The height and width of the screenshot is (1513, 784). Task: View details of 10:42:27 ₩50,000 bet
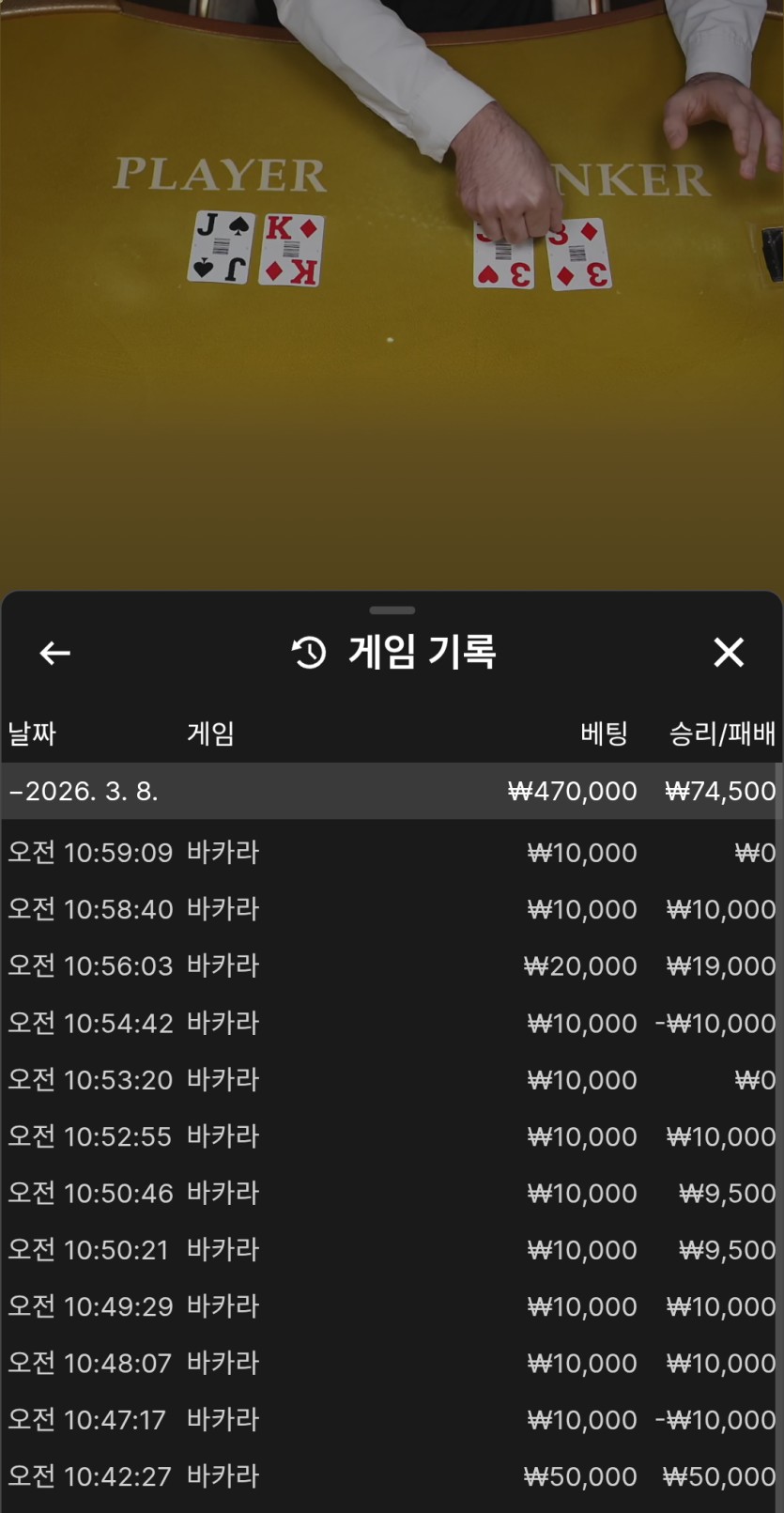[391, 1476]
